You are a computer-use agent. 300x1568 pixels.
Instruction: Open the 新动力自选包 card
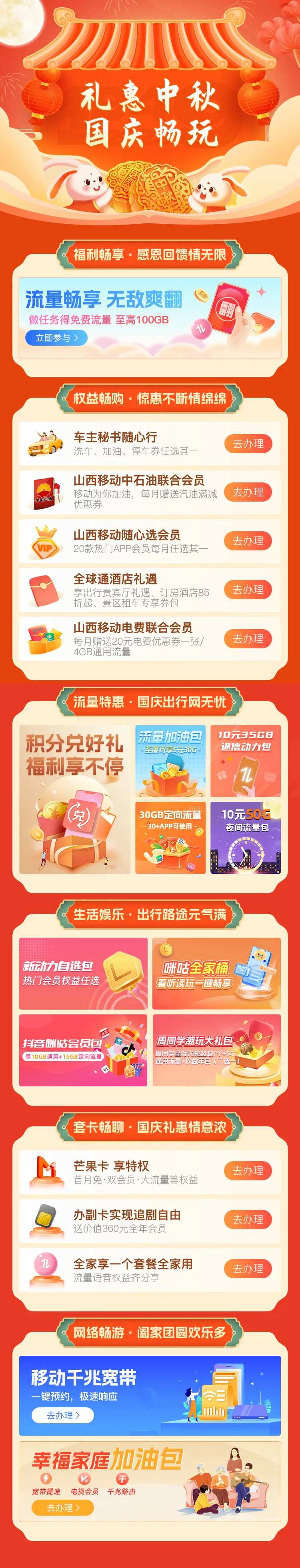click(84, 973)
